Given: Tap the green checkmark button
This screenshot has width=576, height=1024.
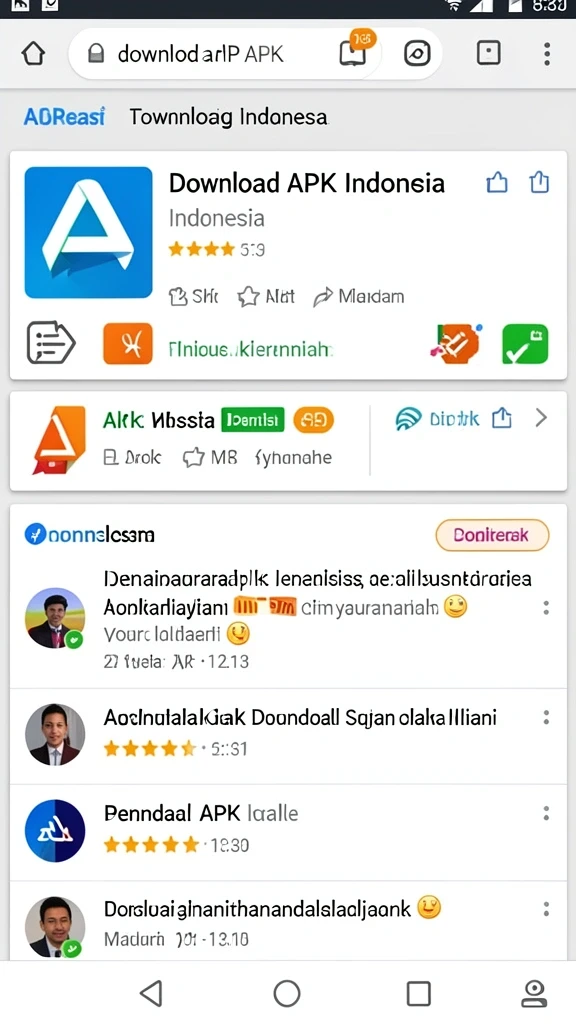Looking at the screenshot, I should pos(525,344).
